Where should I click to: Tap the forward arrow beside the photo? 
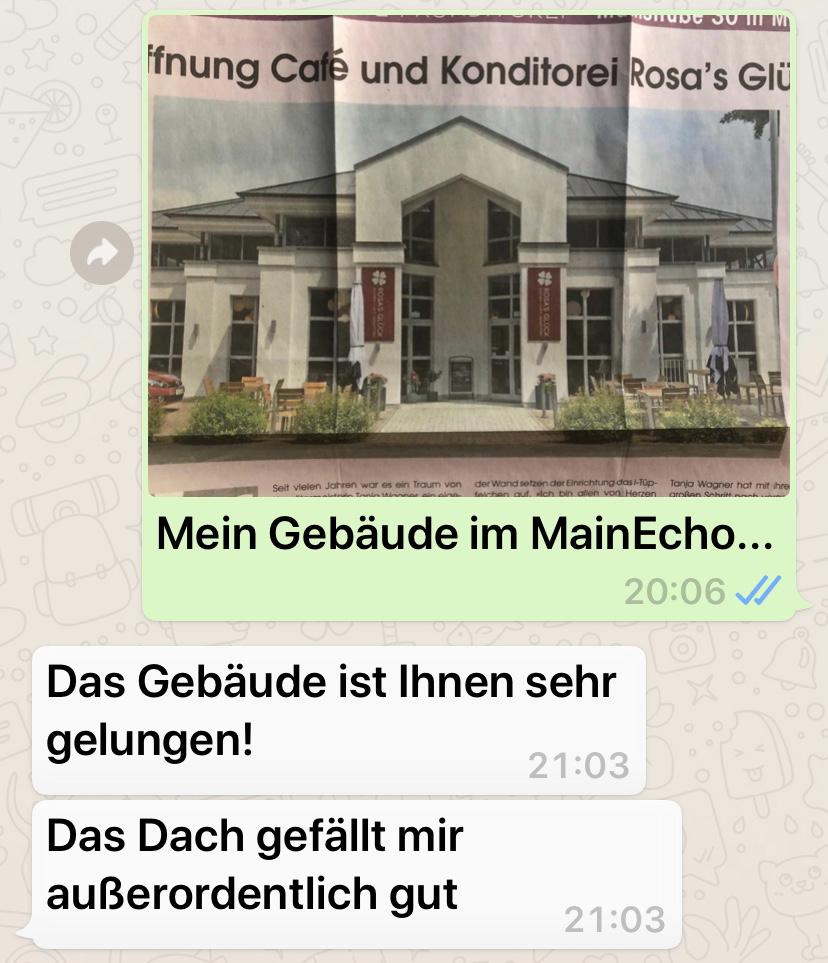click(102, 253)
